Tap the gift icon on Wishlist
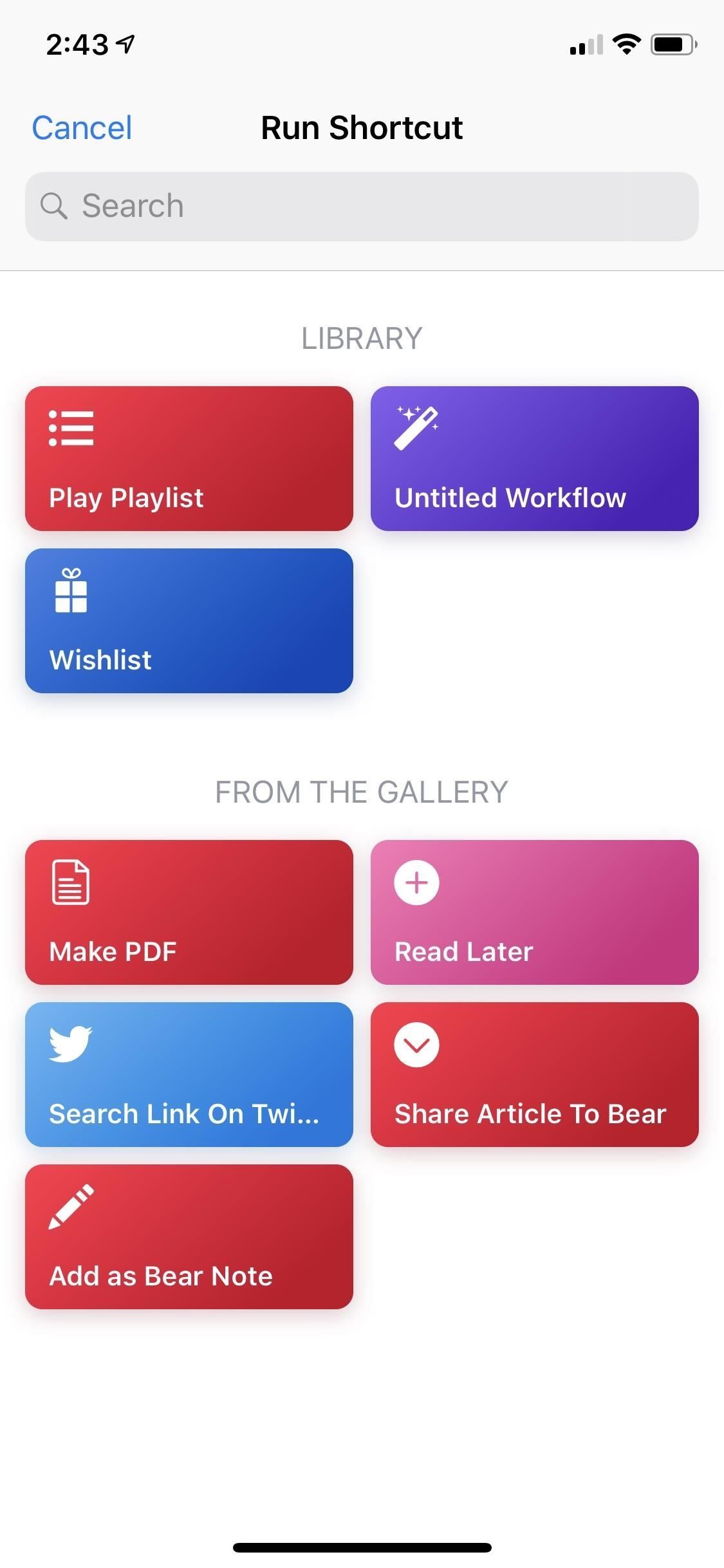This screenshot has height=1568, width=724. (x=71, y=595)
